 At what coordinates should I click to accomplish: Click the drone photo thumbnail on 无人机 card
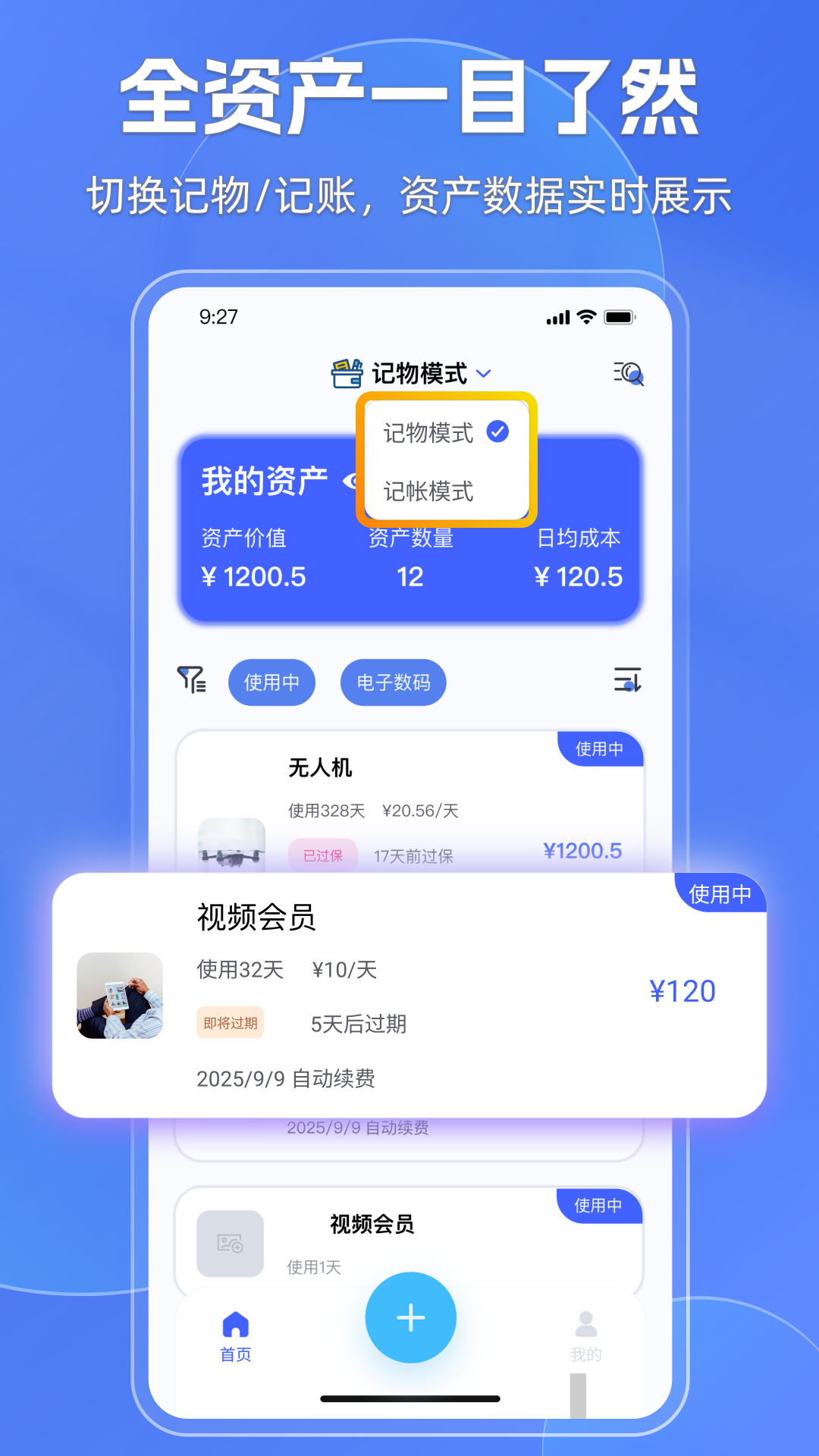coord(231,849)
